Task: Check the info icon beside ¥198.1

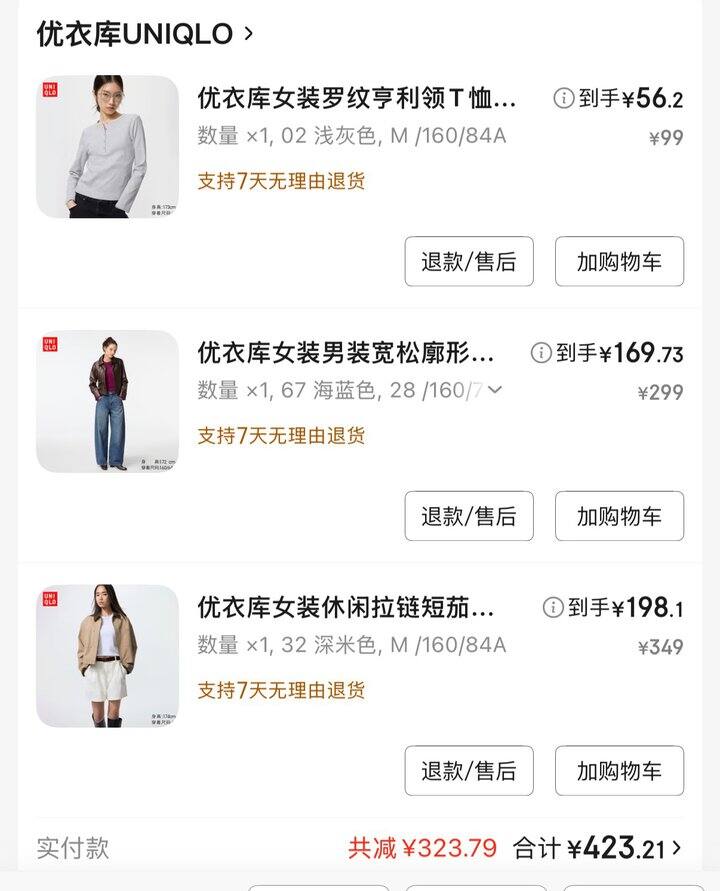Action: tap(553, 607)
